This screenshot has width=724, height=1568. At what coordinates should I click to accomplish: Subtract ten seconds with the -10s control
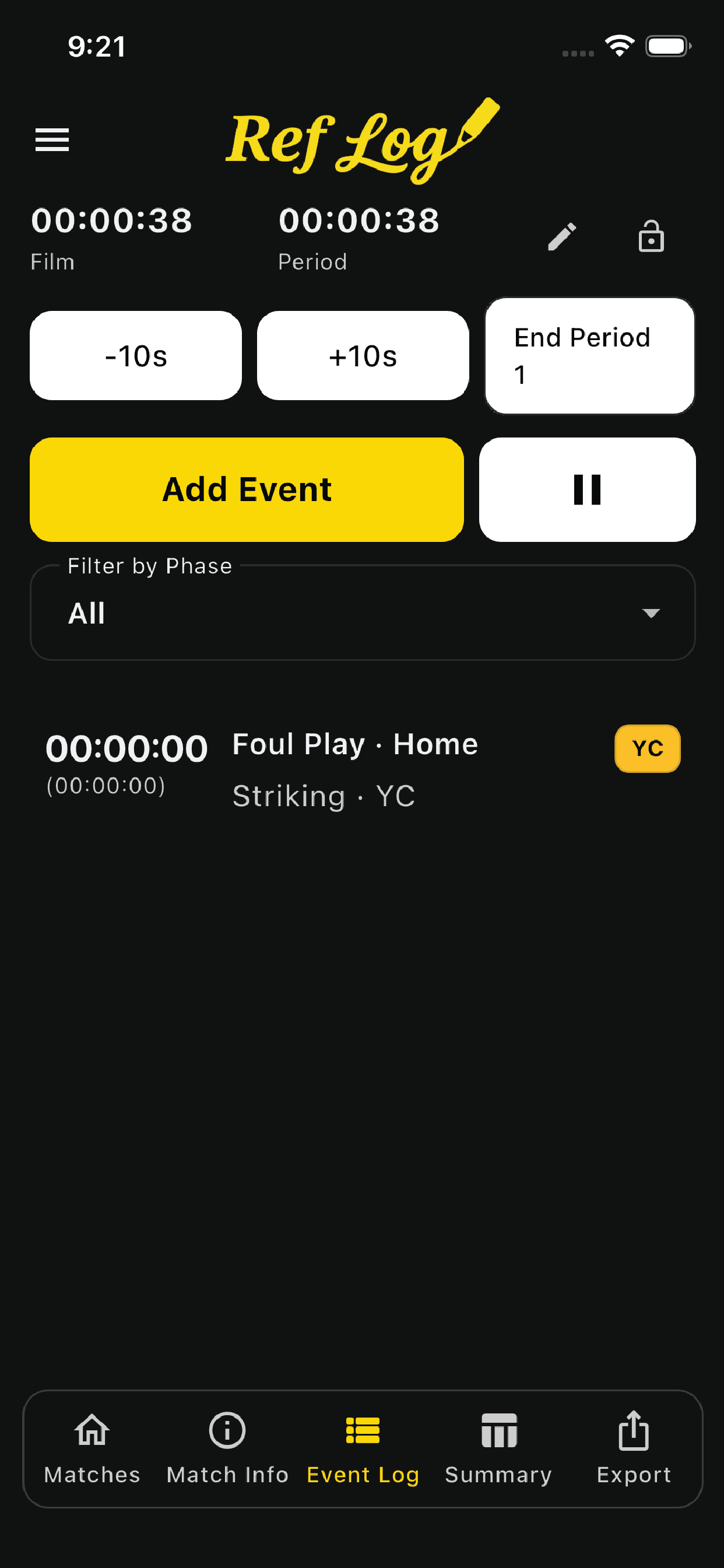coord(135,354)
